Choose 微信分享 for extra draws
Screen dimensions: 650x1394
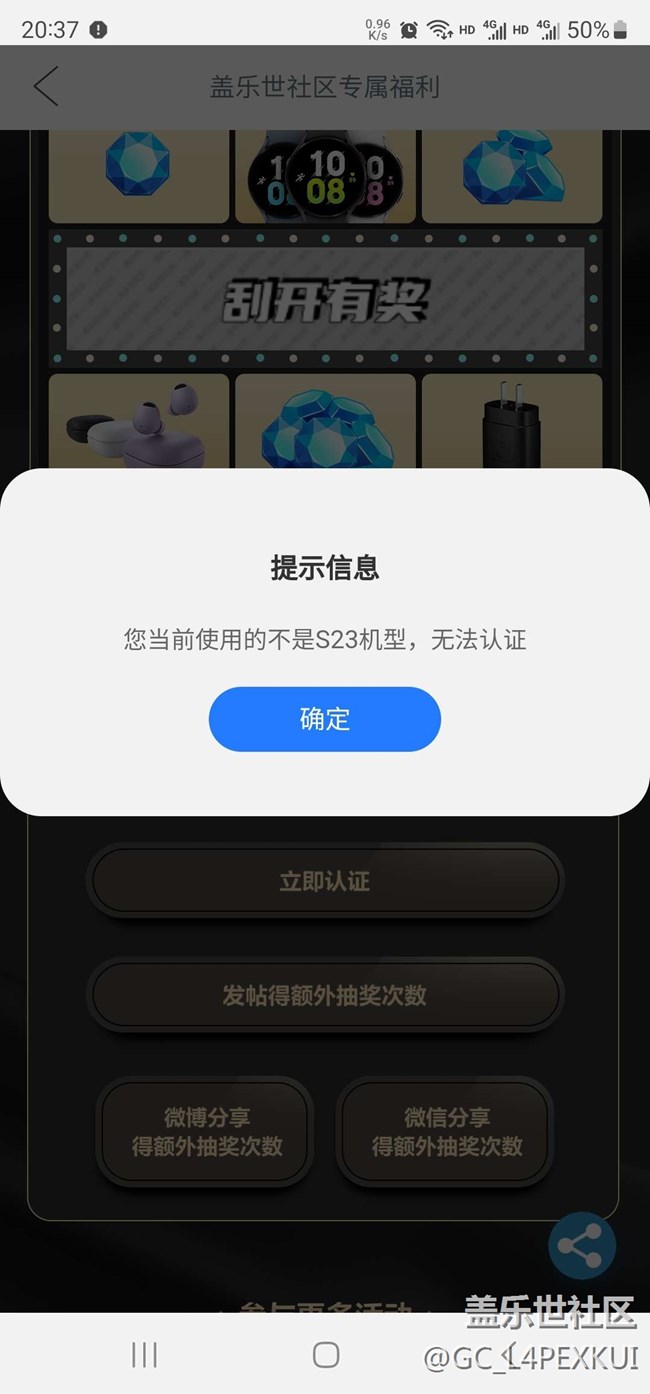(446, 1132)
